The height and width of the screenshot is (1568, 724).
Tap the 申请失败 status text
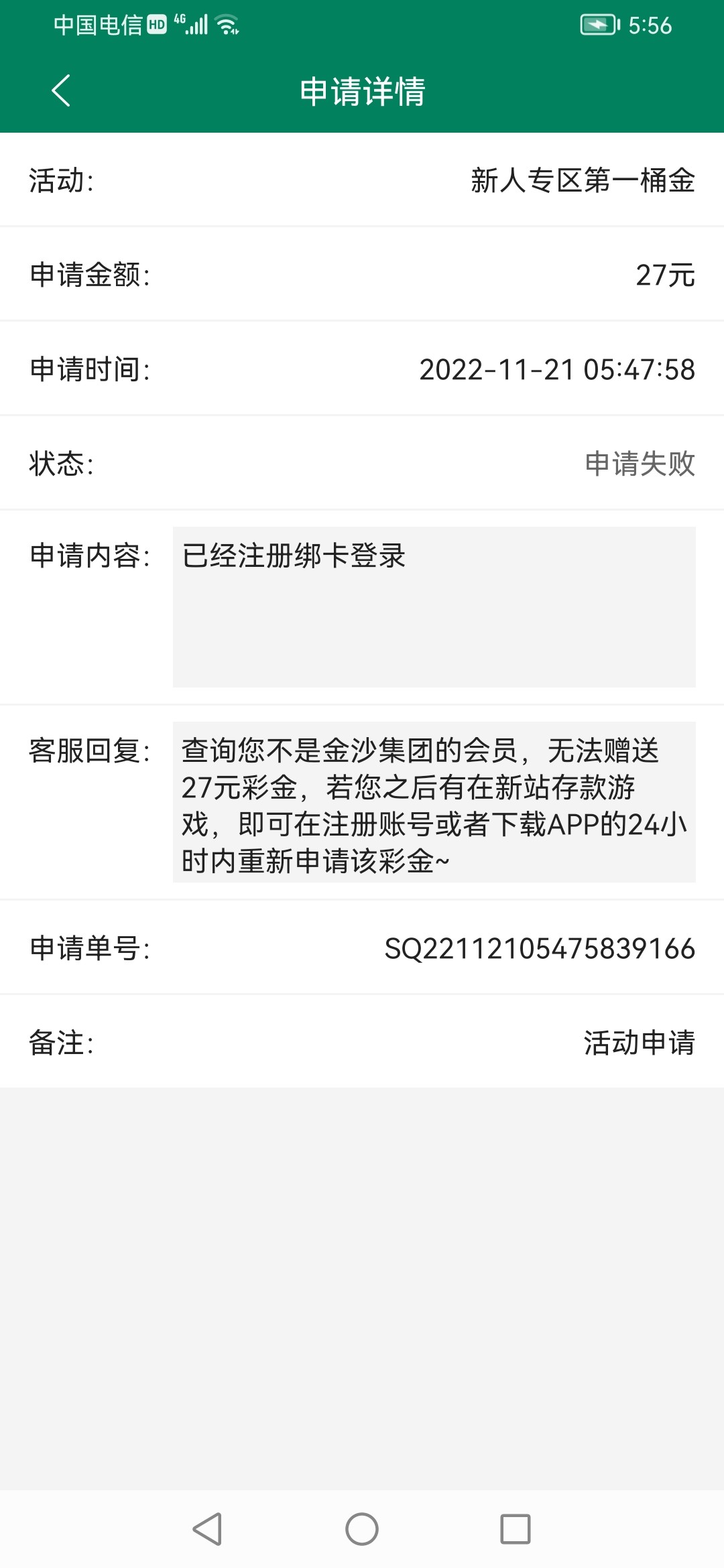[639, 464]
